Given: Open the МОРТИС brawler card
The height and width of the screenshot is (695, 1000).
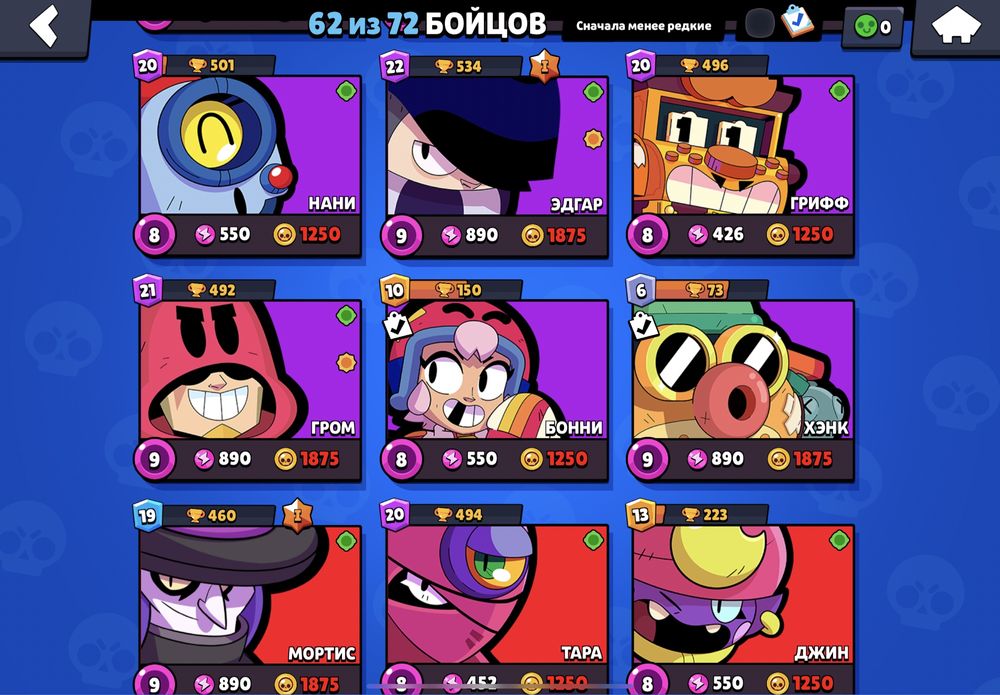Looking at the screenshot, I should [x=249, y=597].
